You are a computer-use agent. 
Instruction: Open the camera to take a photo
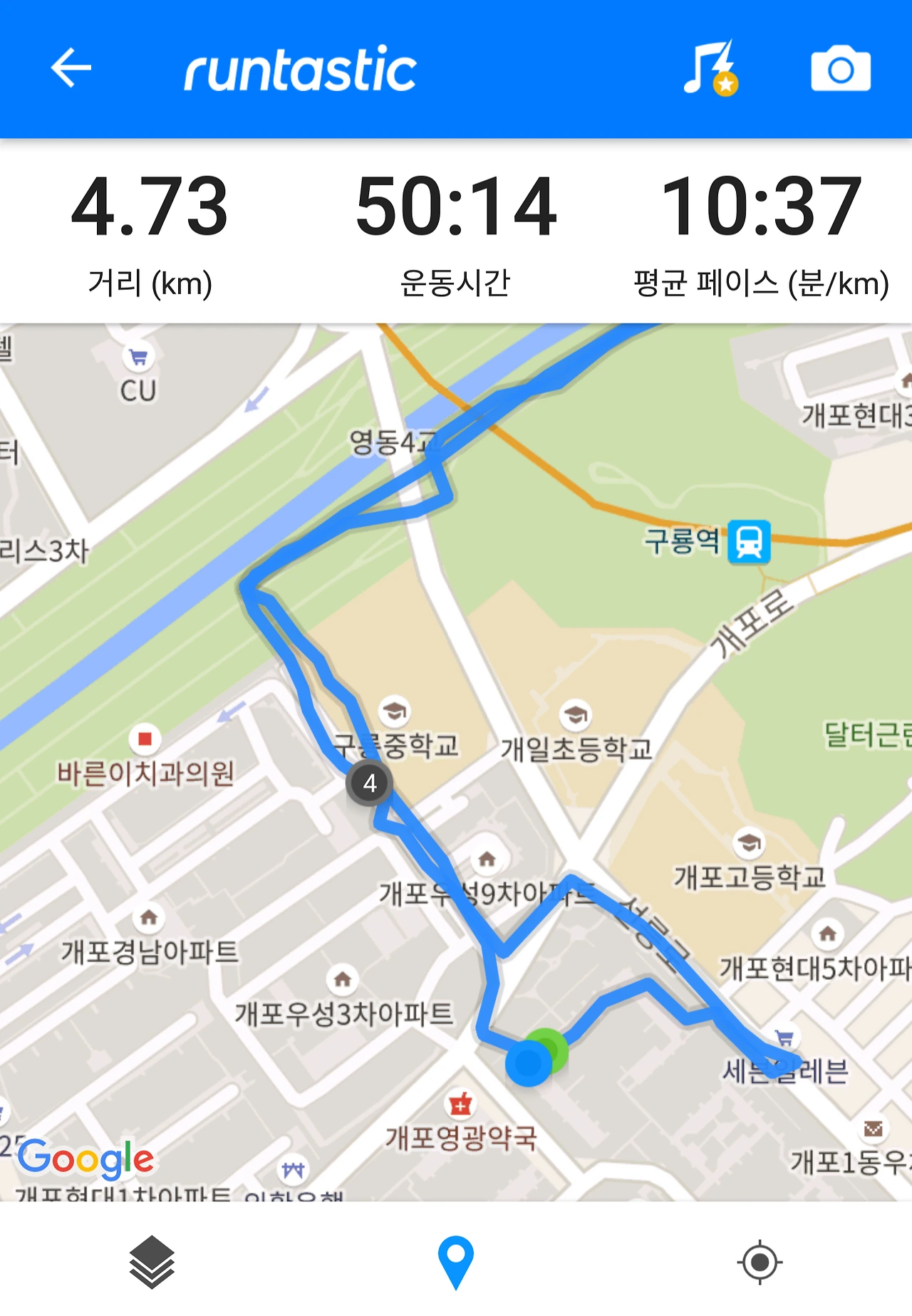[x=841, y=68]
